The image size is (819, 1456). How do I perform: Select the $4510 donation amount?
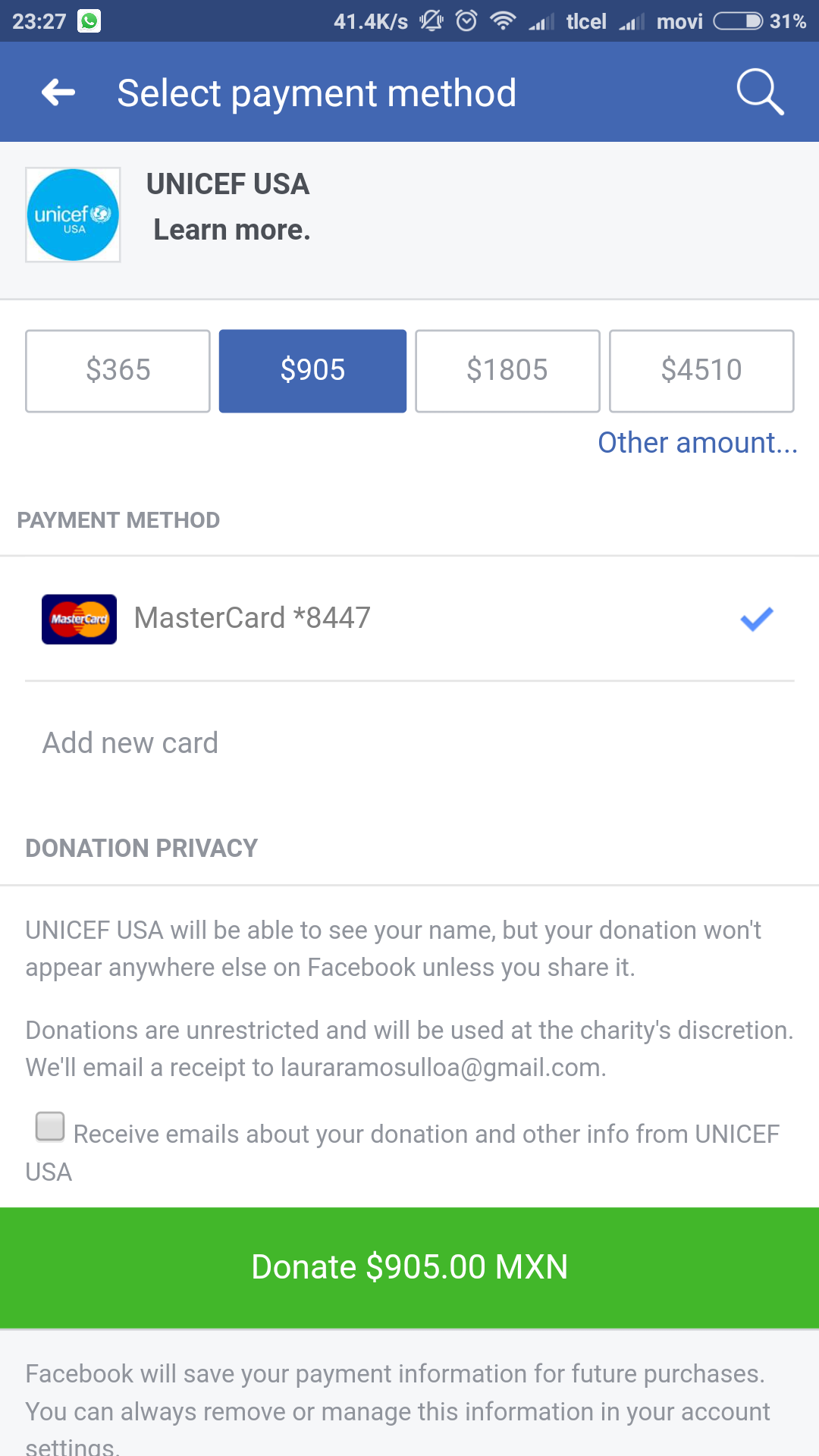(x=701, y=371)
